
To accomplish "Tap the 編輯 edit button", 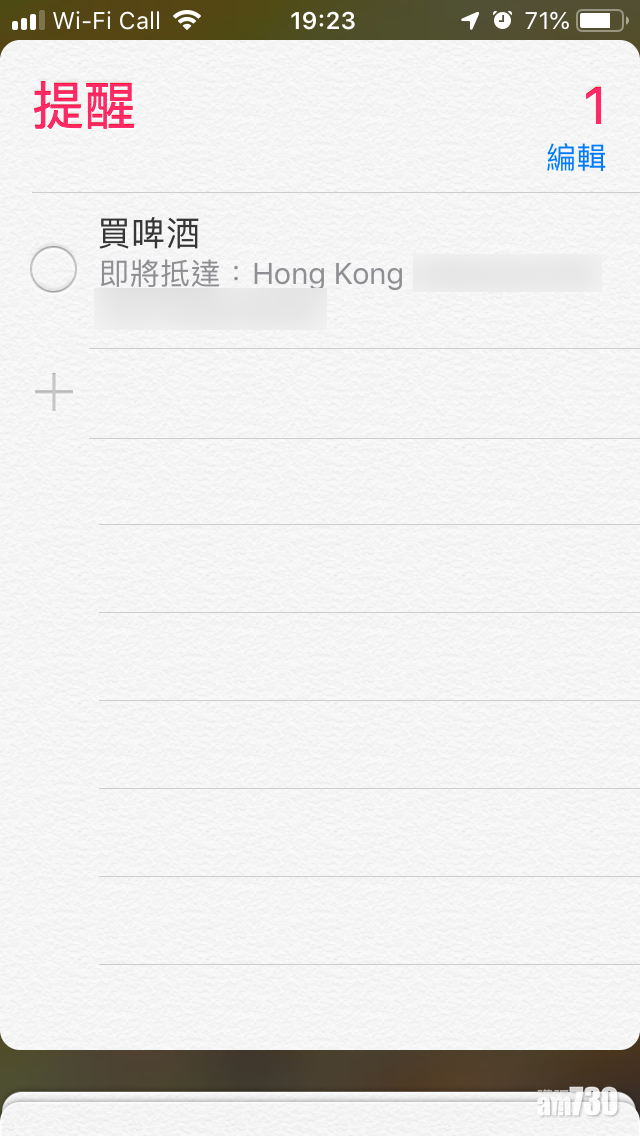I will [x=576, y=158].
